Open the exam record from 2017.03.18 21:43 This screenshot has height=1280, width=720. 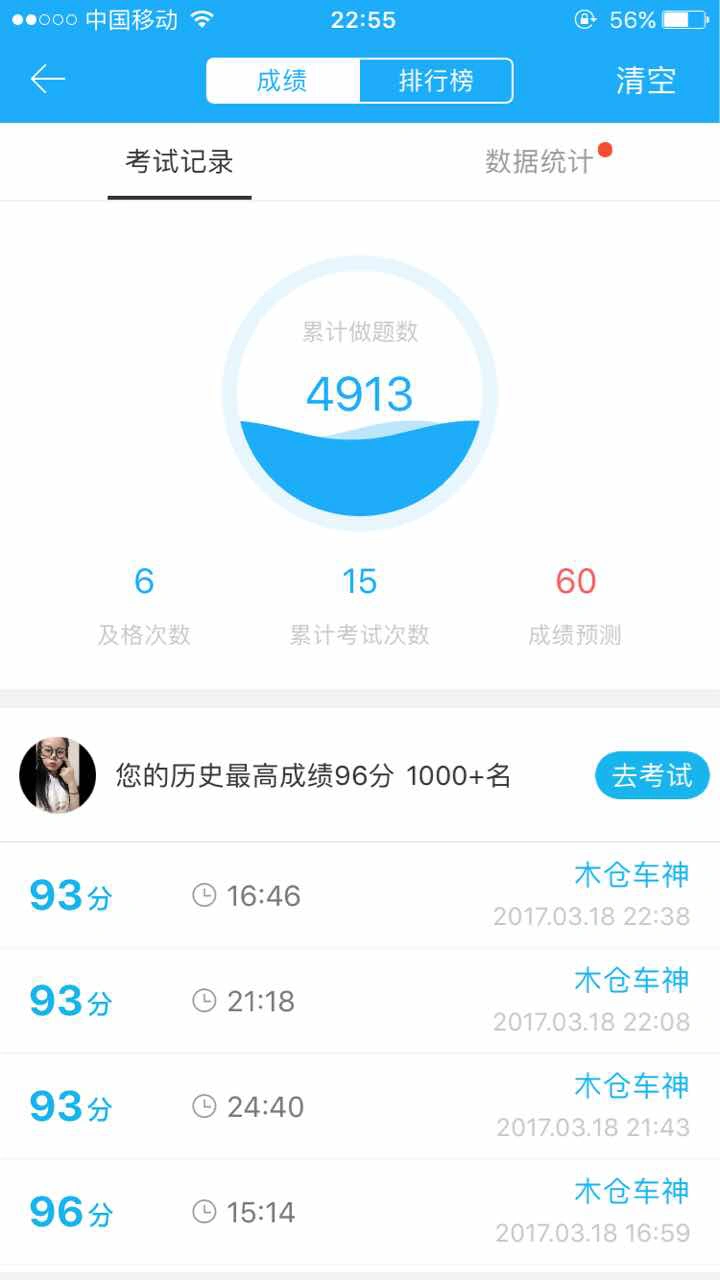pyautogui.click(x=360, y=1107)
